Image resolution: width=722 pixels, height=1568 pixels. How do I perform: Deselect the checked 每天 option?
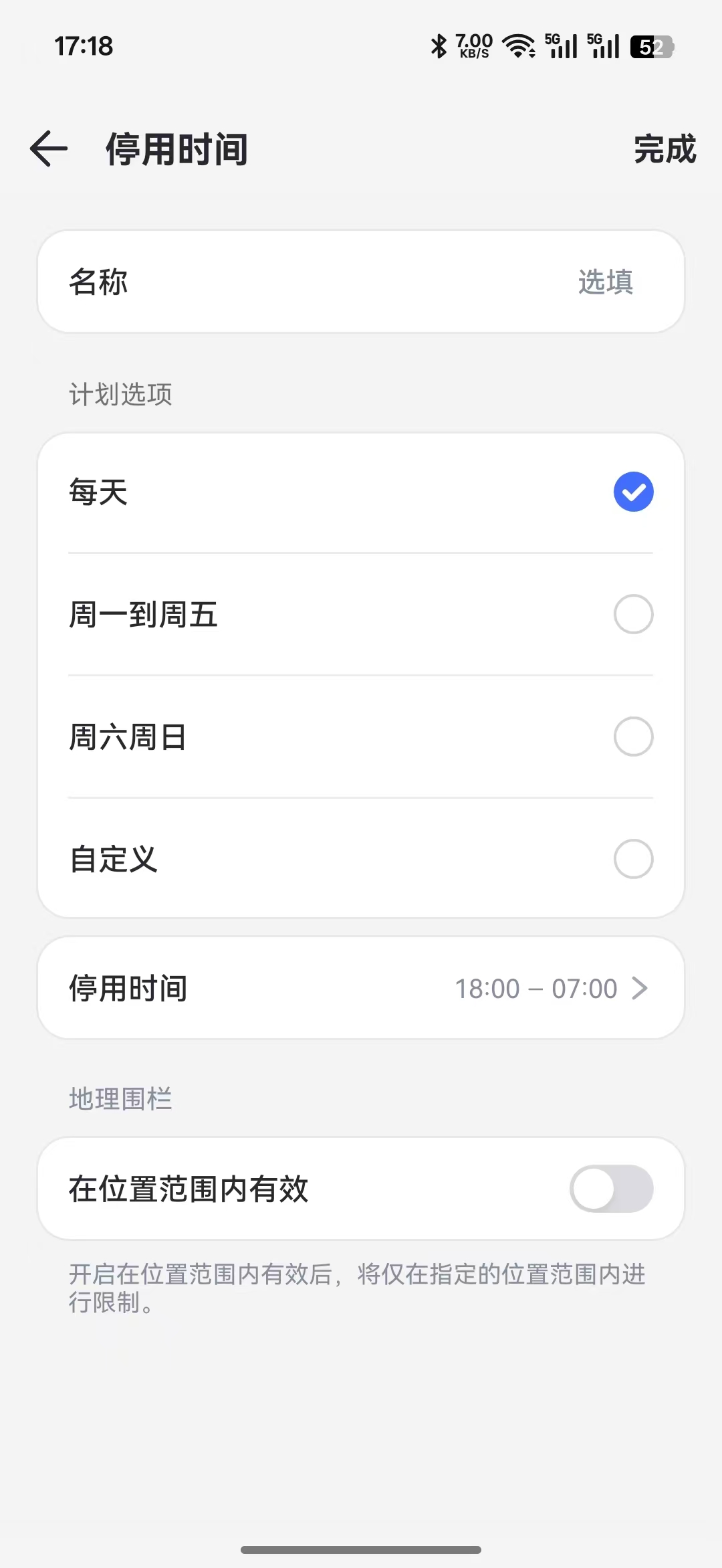tap(632, 492)
